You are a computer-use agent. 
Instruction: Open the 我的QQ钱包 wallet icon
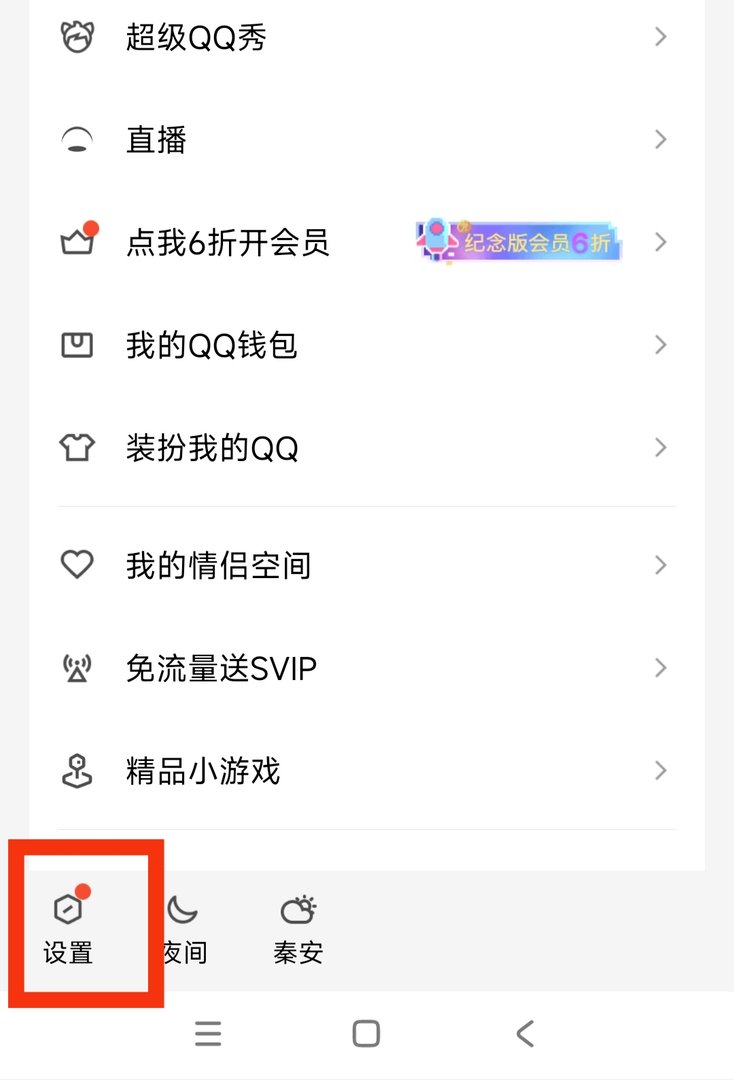[77, 344]
